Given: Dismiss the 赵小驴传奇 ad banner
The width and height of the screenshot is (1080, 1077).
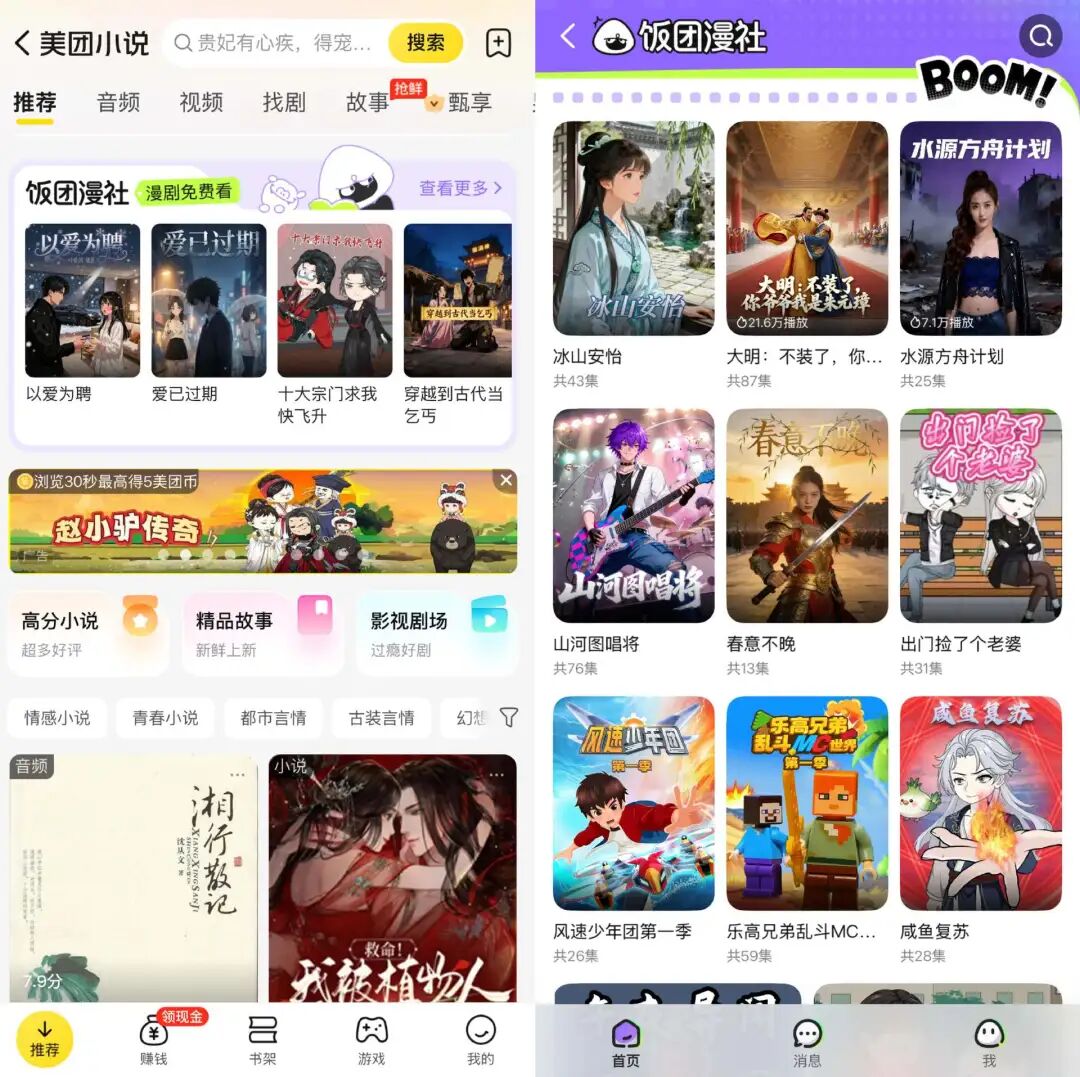Looking at the screenshot, I should (x=505, y=481).
